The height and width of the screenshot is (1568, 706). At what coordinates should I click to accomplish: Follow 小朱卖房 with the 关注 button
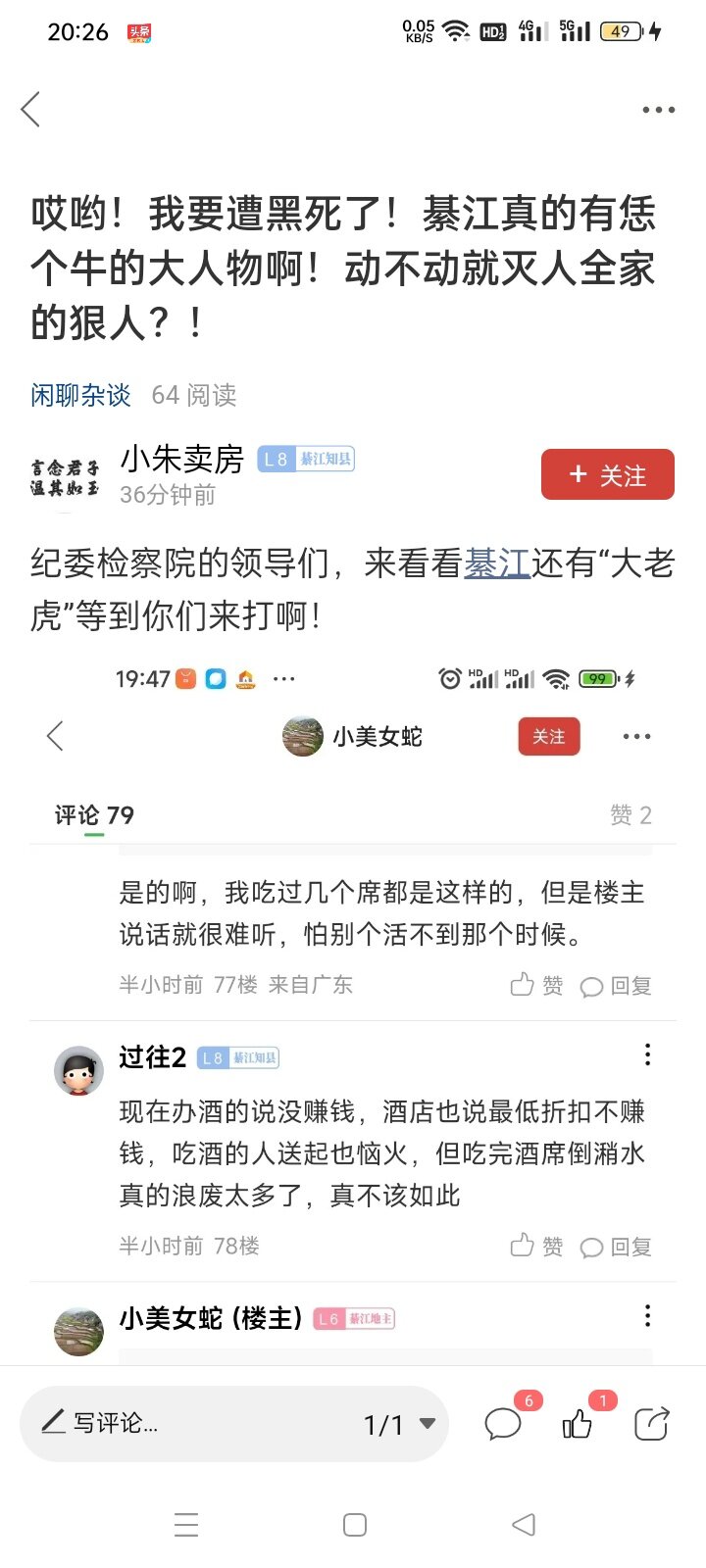pyautogui.click(x=607, y=475)
